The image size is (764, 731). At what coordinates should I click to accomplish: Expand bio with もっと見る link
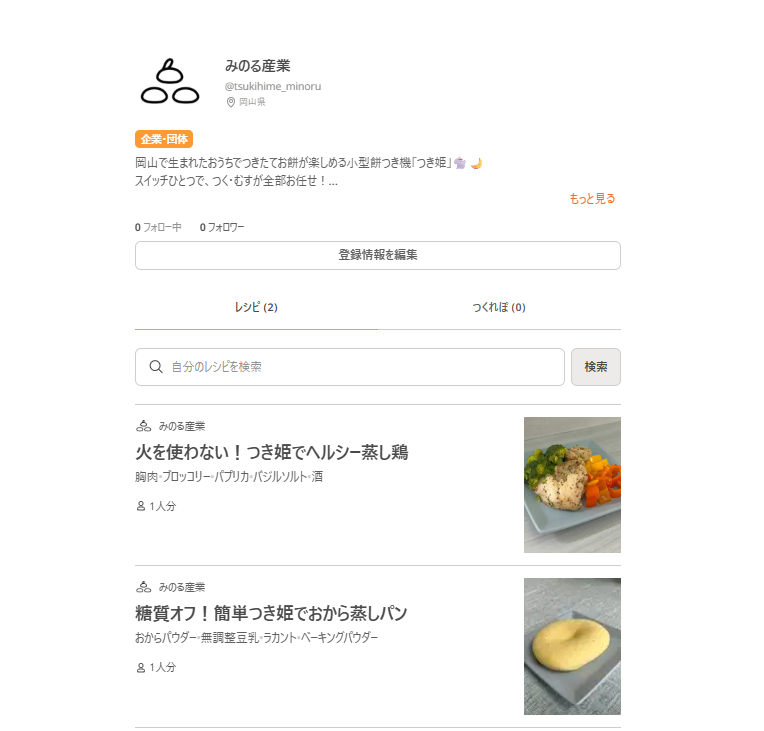[x=592, y=199]
